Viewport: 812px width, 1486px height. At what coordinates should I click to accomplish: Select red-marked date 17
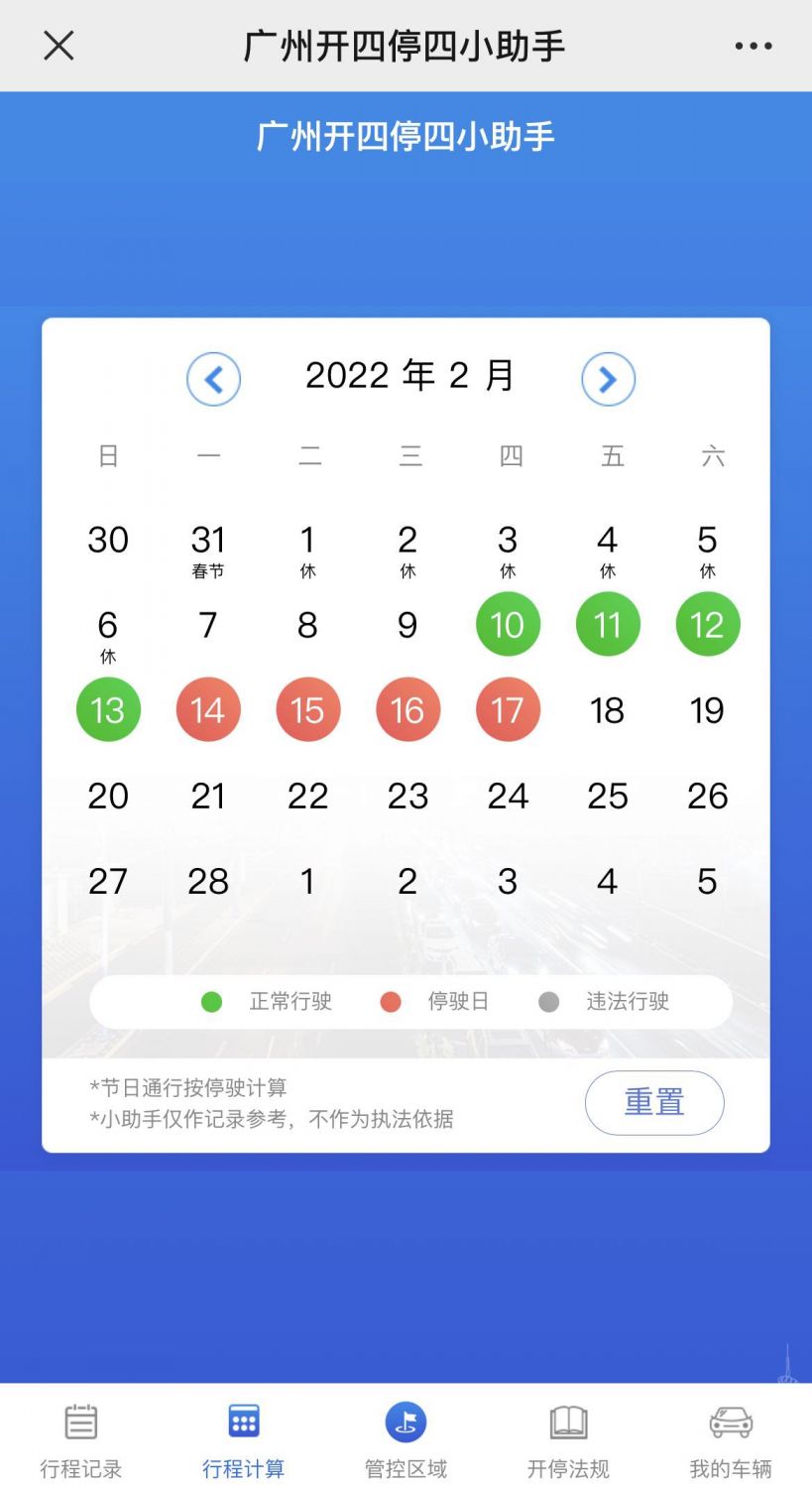tap(508, 710)
